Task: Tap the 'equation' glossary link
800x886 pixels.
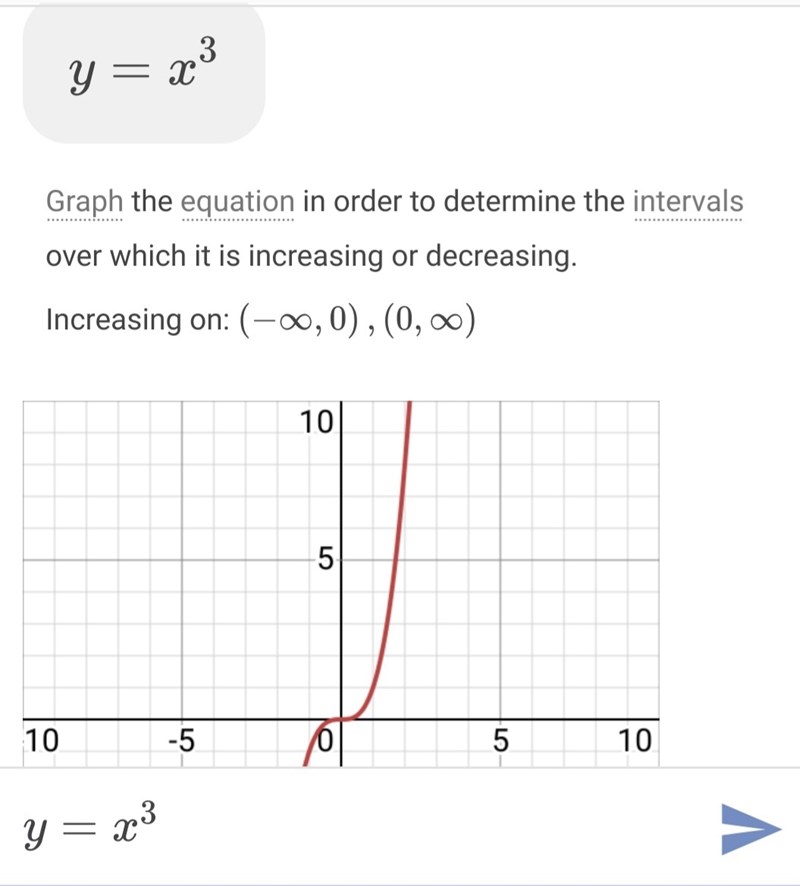Action: click(x=238, y=202)
